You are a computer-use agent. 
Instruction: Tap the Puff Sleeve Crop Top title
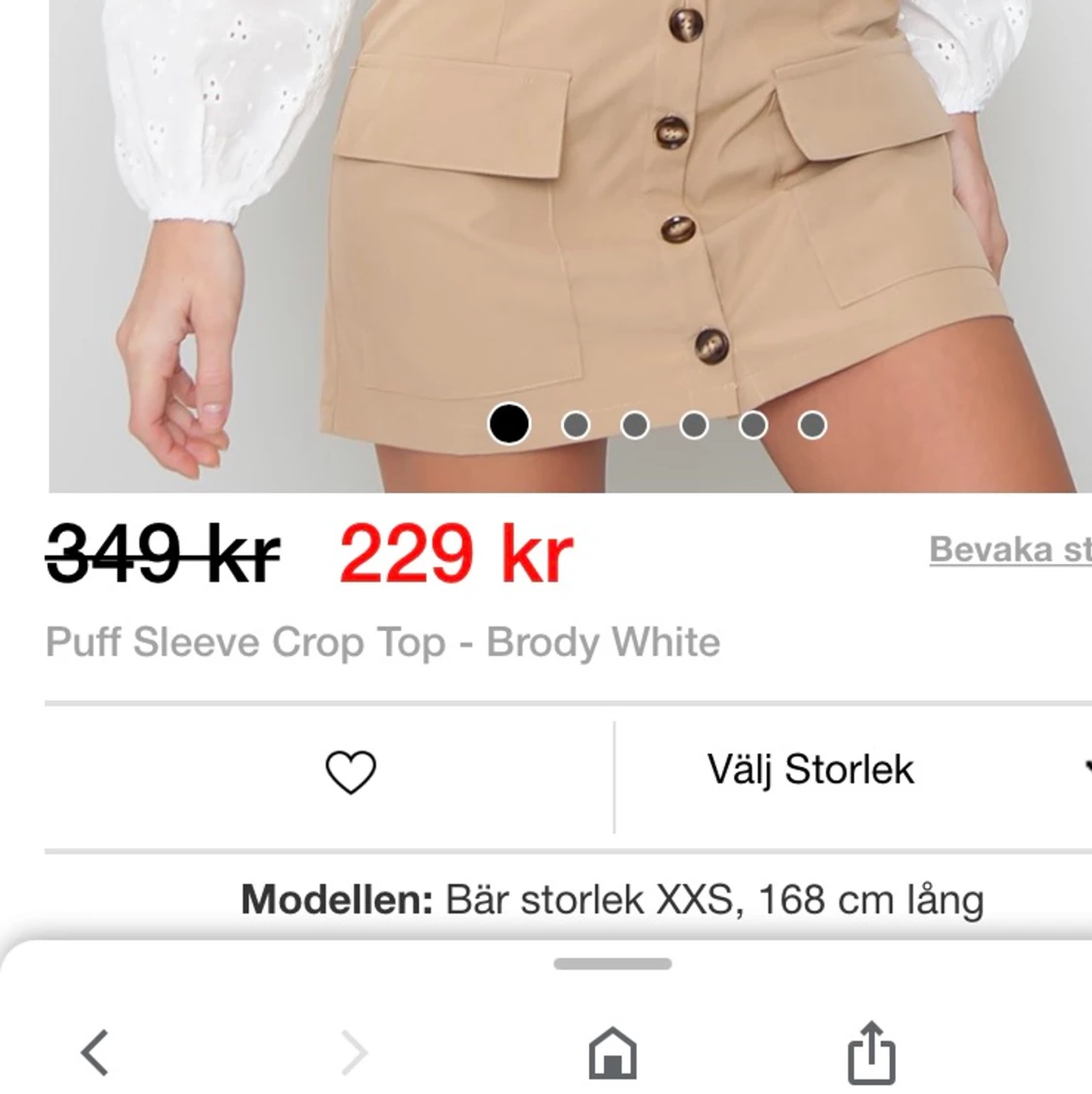384,642
